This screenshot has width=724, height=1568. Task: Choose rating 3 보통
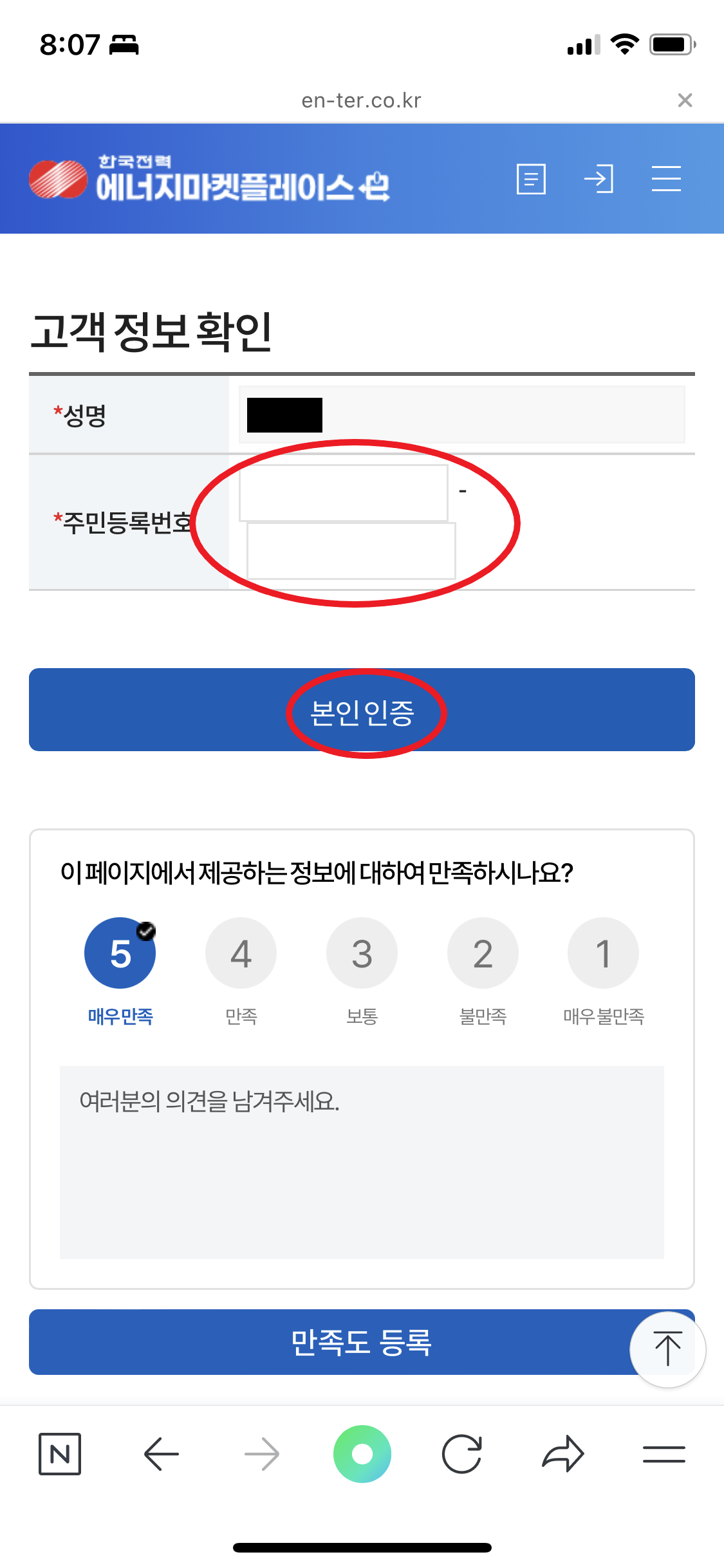click(362, 953)
